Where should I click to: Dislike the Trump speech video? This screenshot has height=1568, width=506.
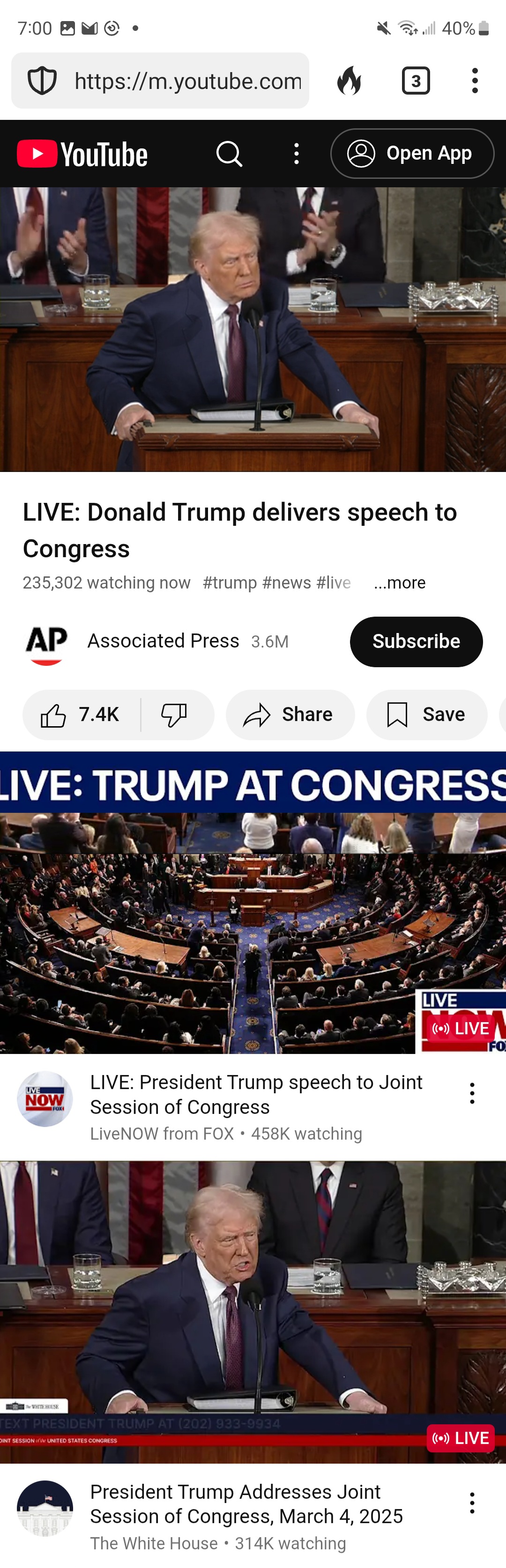pos(174,714)
